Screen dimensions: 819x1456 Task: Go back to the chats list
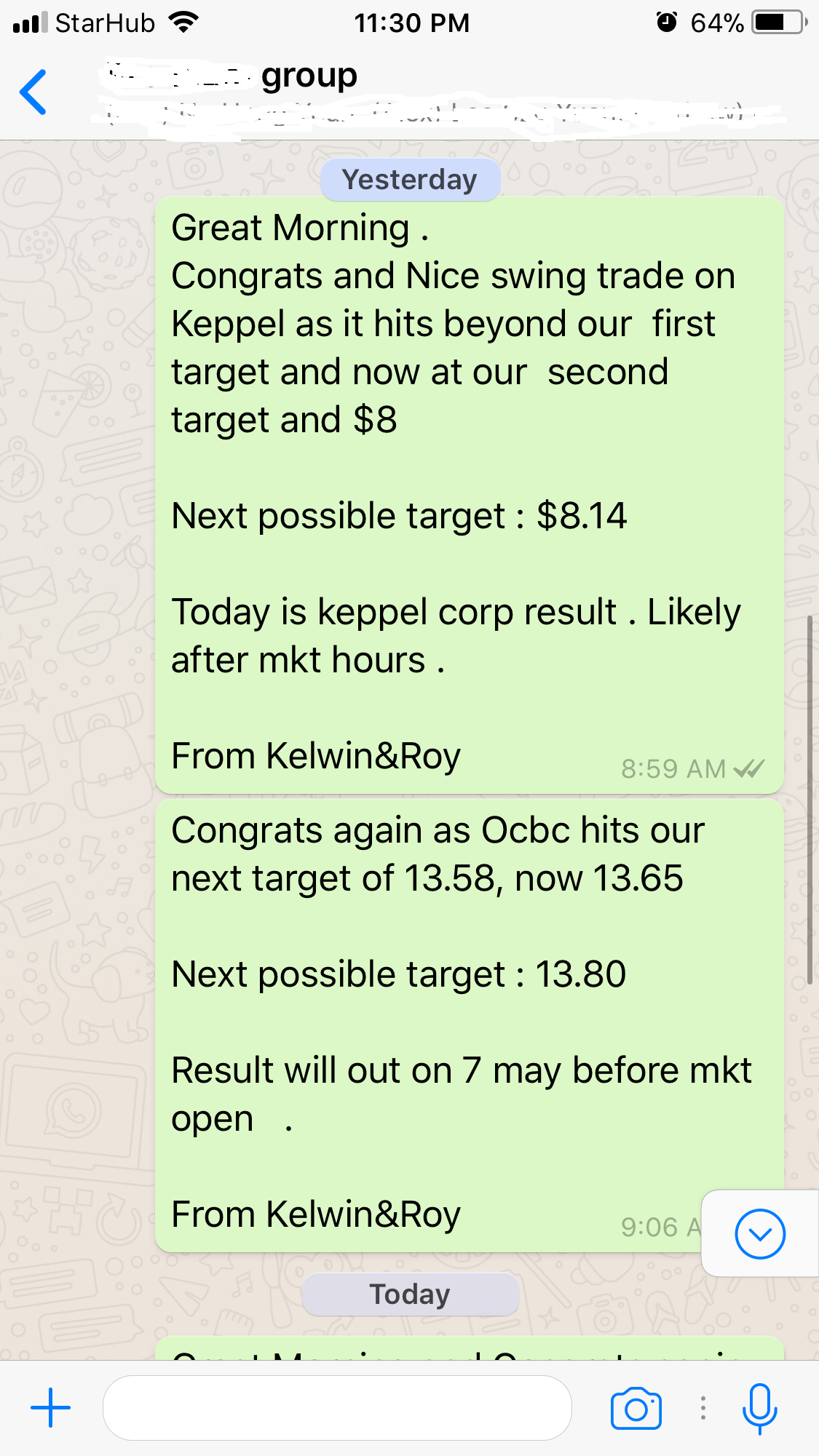[33, 92]
